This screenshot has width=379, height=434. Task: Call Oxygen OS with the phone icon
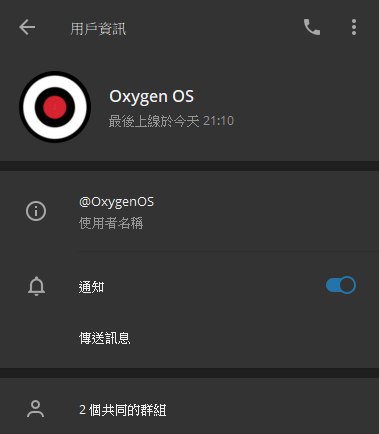[x=312, y=27]
